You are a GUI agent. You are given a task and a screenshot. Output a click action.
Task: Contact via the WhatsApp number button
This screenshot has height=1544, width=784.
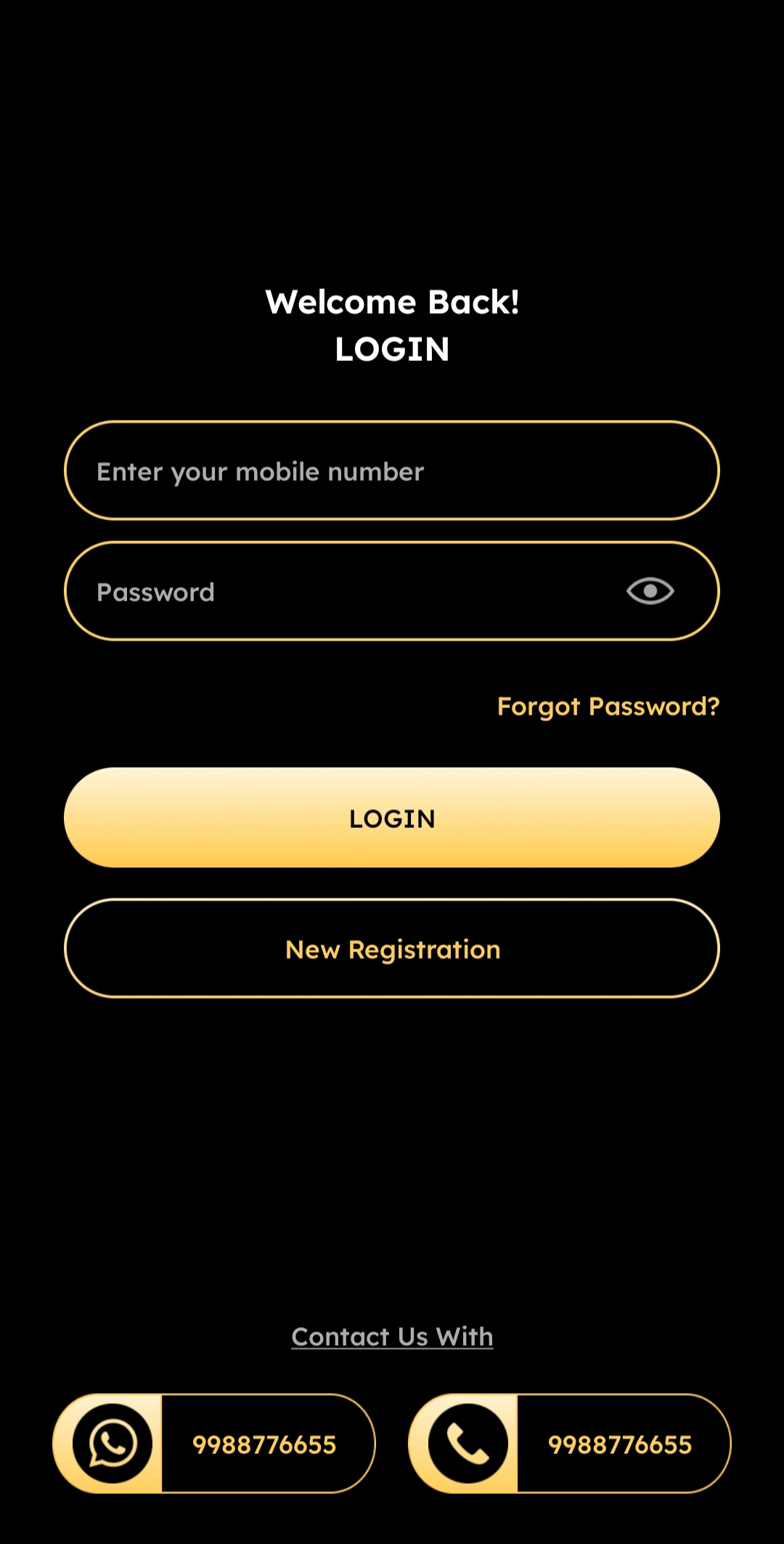[x=214, y=1444]
